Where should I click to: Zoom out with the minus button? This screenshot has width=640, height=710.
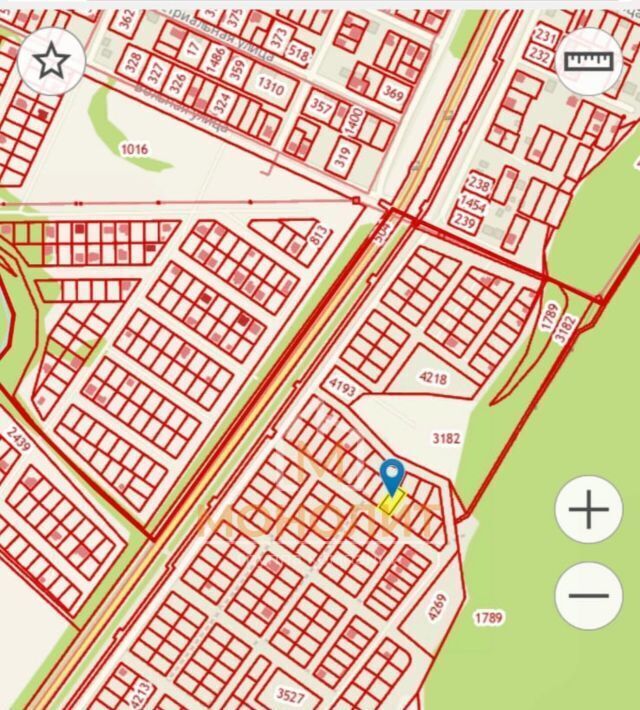(589, 596)
